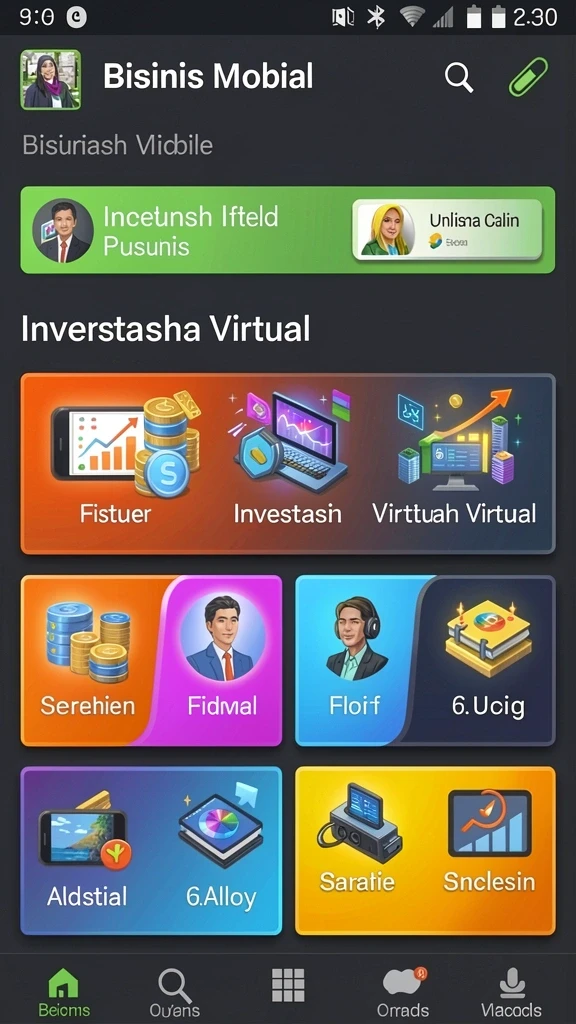The image size is (576, 1024).
Task: Select the Snclesin tile
Action: coord(489,851)
